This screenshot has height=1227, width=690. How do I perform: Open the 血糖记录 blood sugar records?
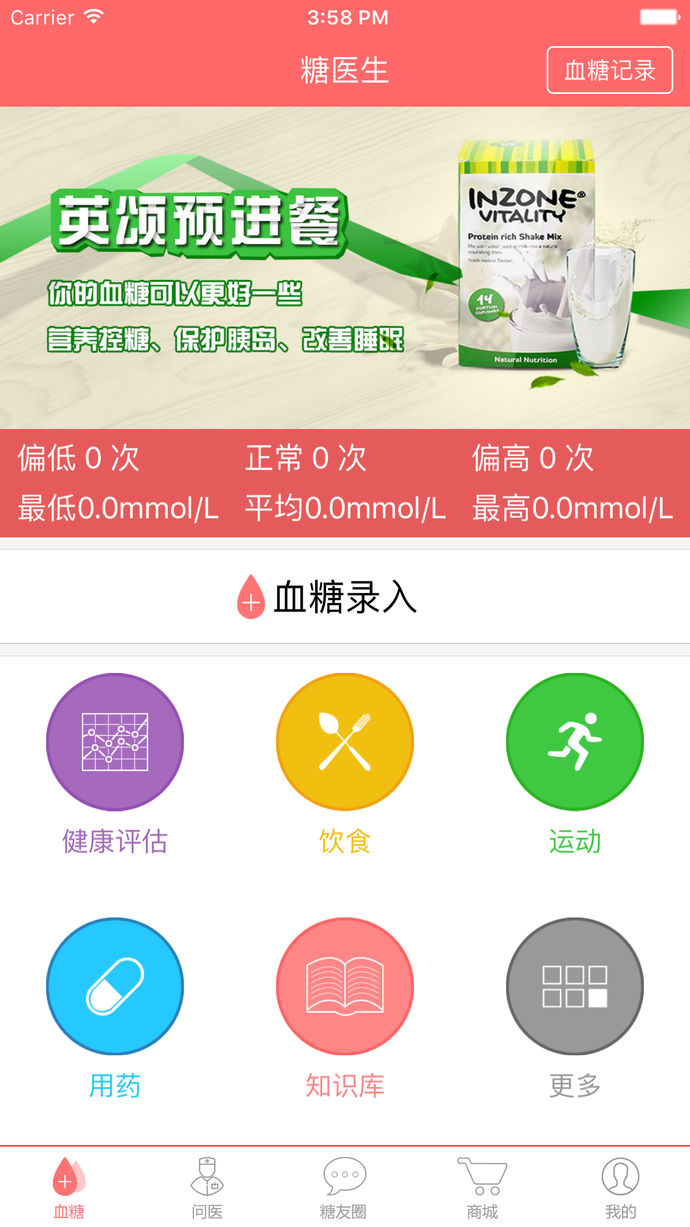pos(610,70)
